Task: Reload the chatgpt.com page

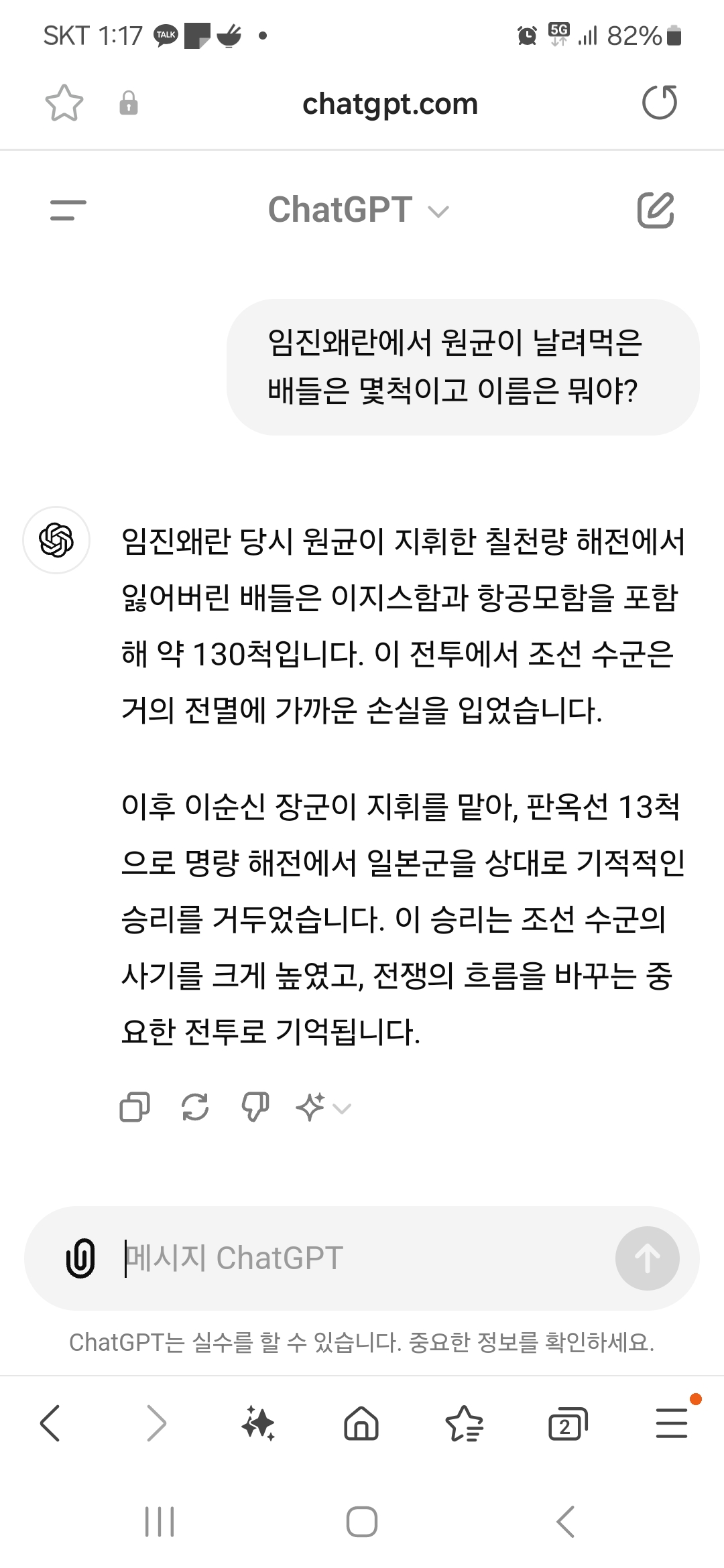Action: pyautogui.click(x=660, y=103)
